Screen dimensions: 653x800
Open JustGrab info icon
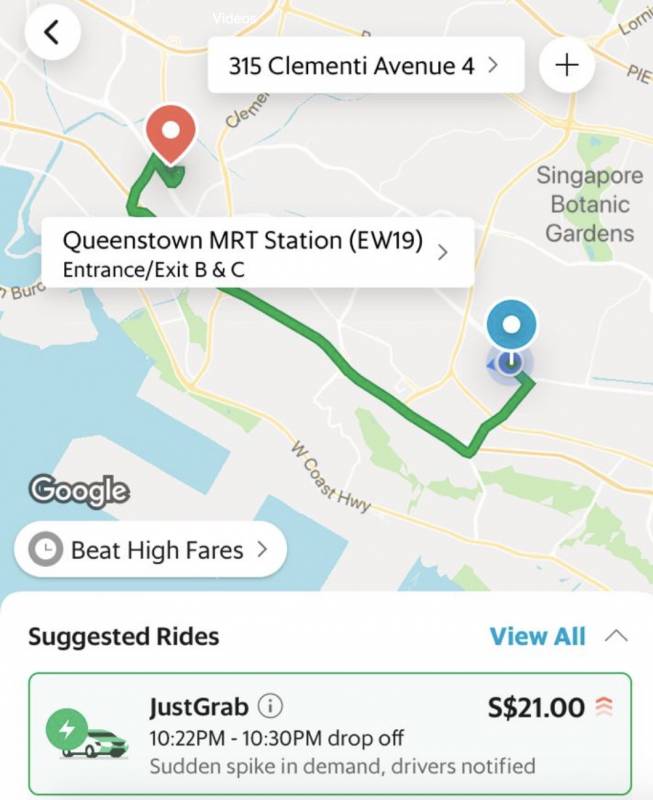pyautogui.click(x=269, y=707)
